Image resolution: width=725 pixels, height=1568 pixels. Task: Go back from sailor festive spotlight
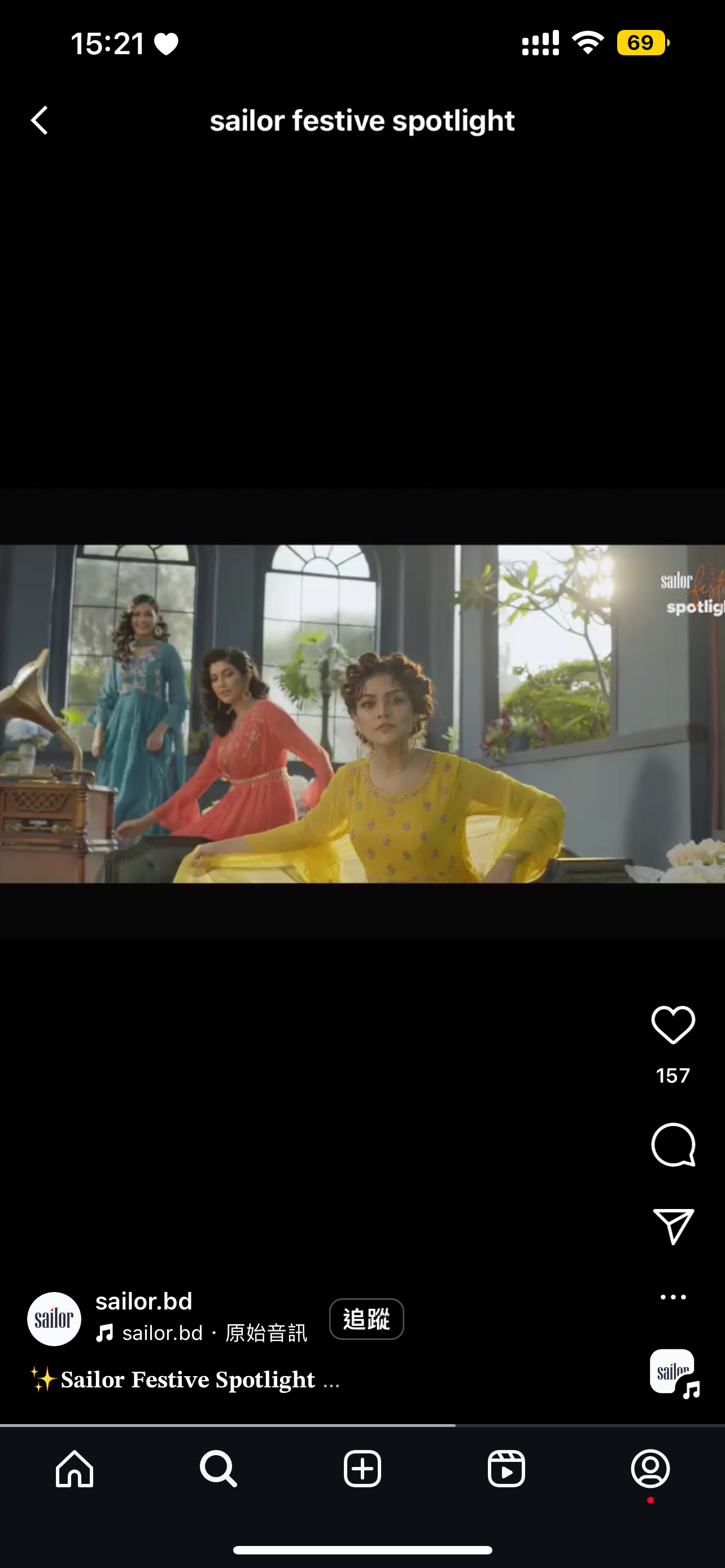pyautogui.click(x=40, y=120)
